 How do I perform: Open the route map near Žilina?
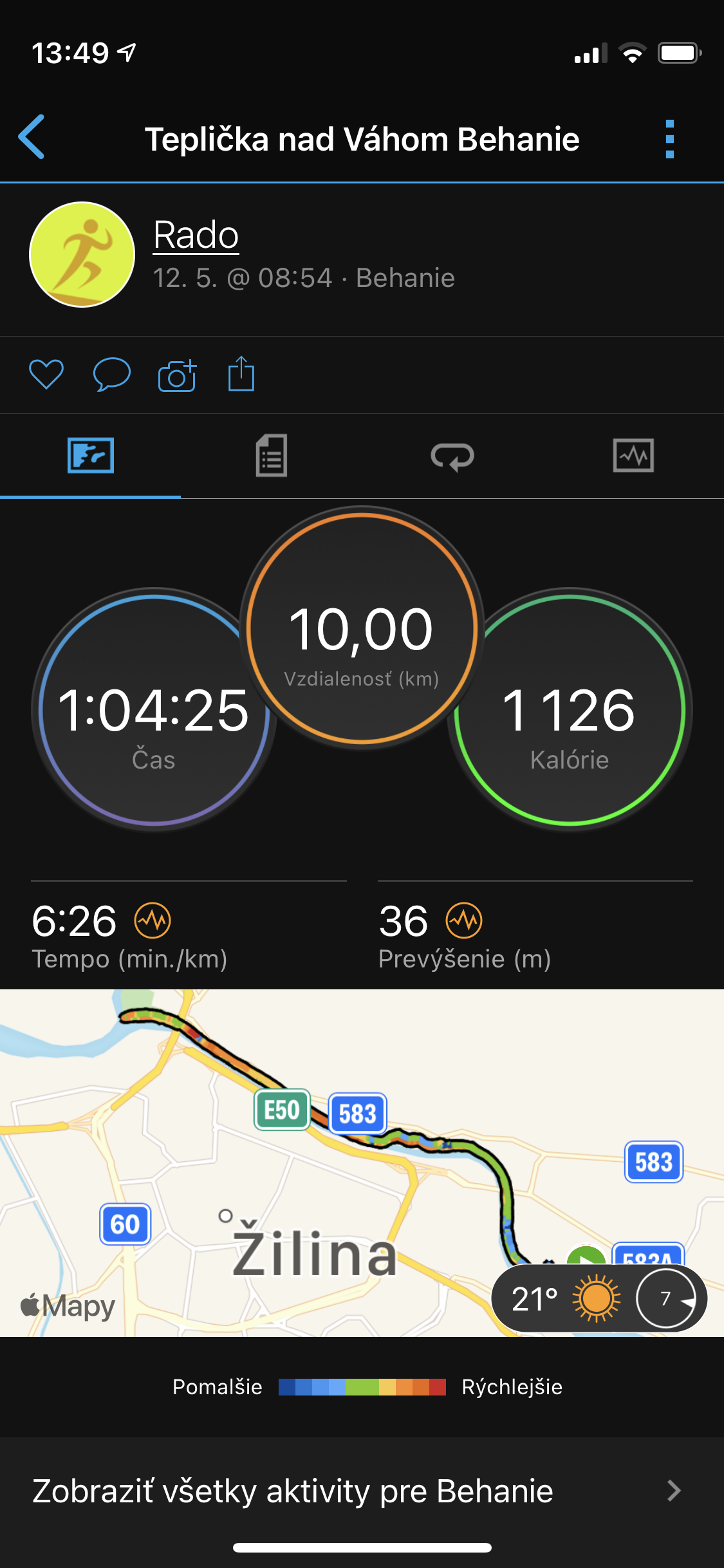pos(362,1162)
